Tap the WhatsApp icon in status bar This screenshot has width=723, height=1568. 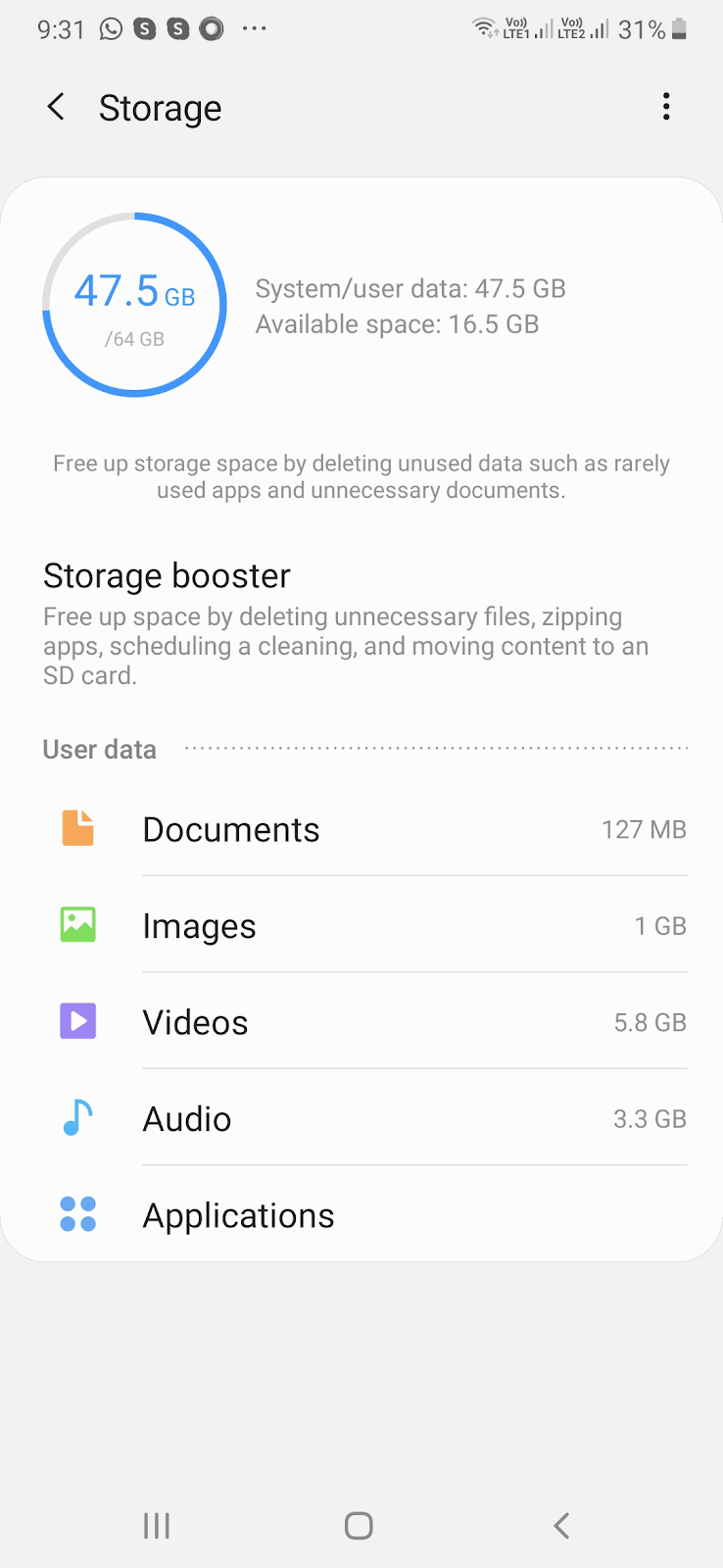click(108, 28)
